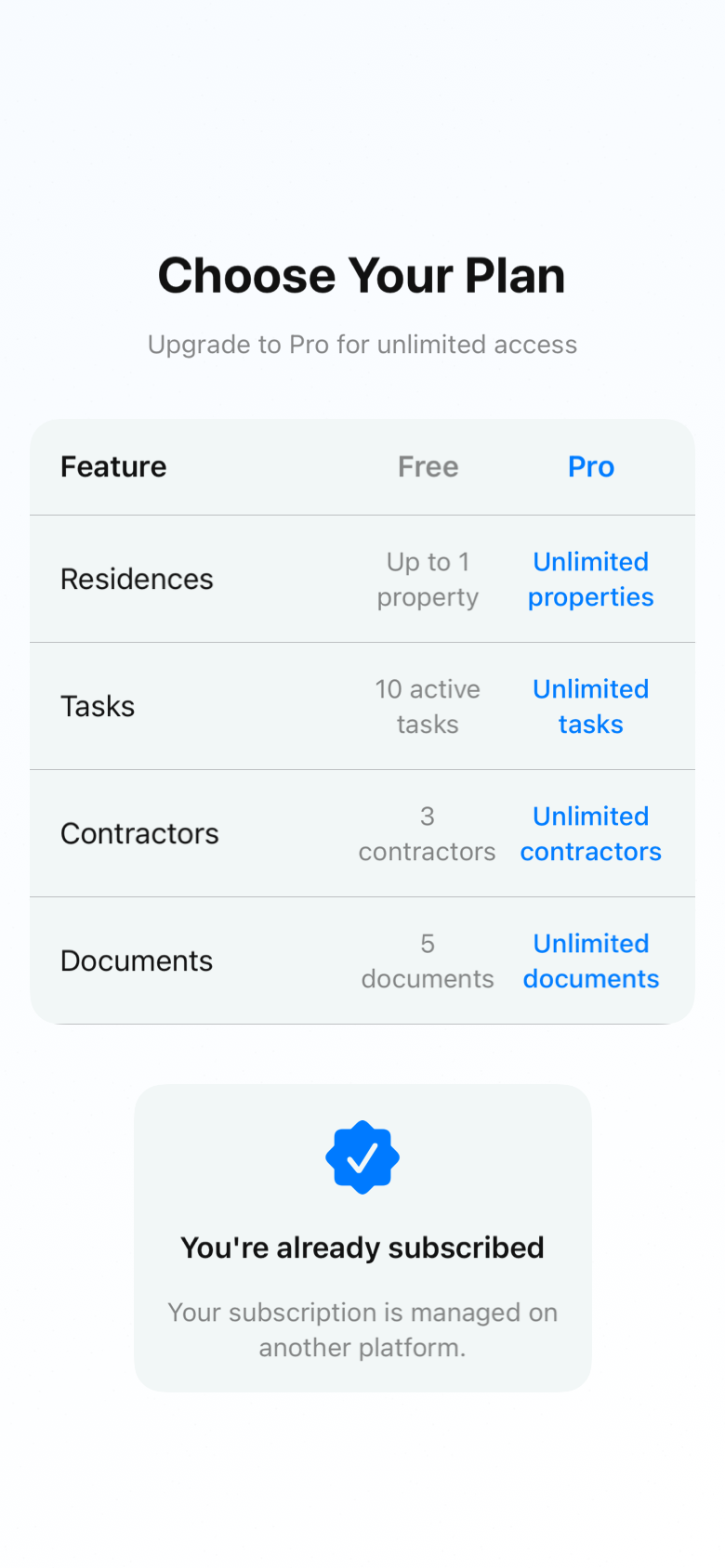Image resolution: width=725 pixels, height=1568 pixels.
Task: Select 10 active tasks under Free
Action: pyautogui.click(x=428, y=706)
